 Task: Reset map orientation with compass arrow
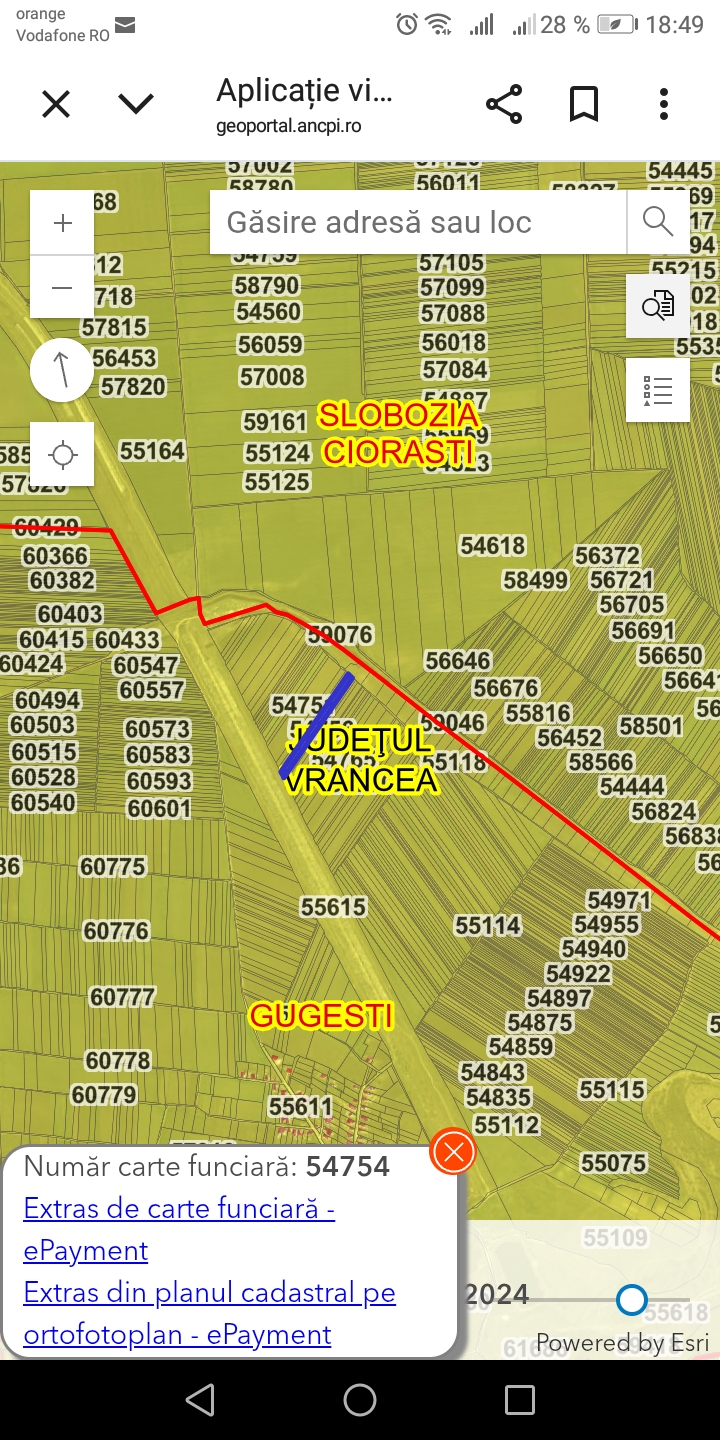click(62, 370)
